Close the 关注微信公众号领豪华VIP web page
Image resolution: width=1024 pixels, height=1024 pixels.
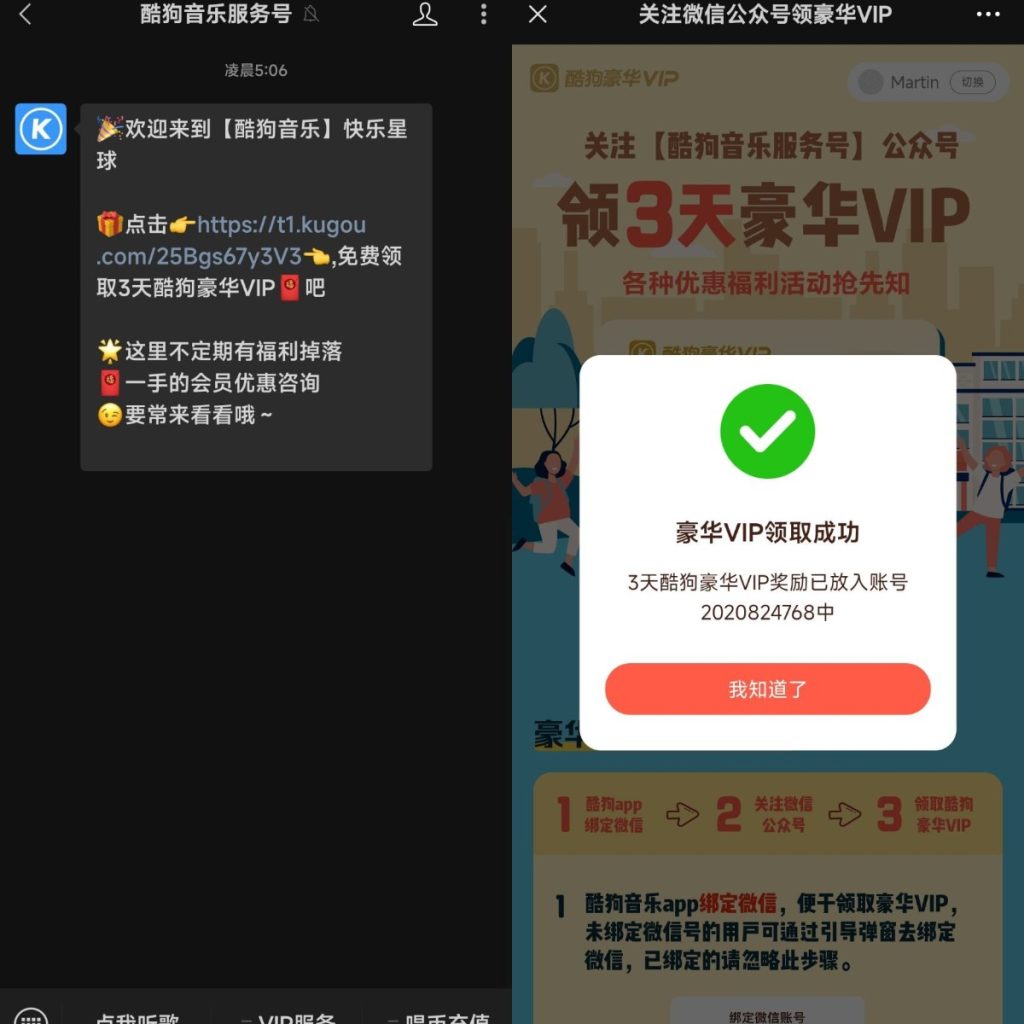pos(538,14)
